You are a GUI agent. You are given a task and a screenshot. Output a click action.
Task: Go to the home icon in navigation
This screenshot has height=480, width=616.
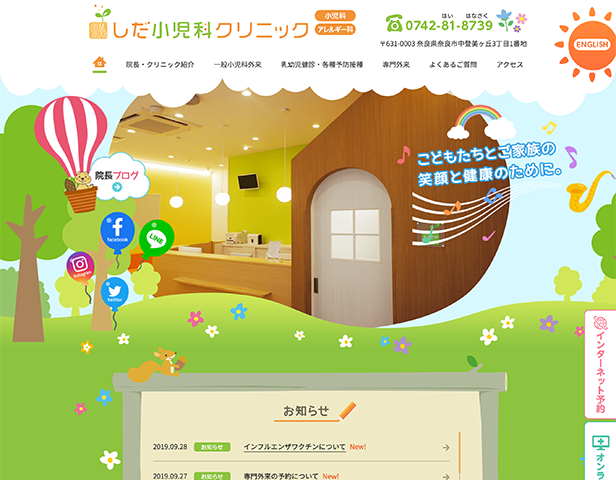point(99,63)
